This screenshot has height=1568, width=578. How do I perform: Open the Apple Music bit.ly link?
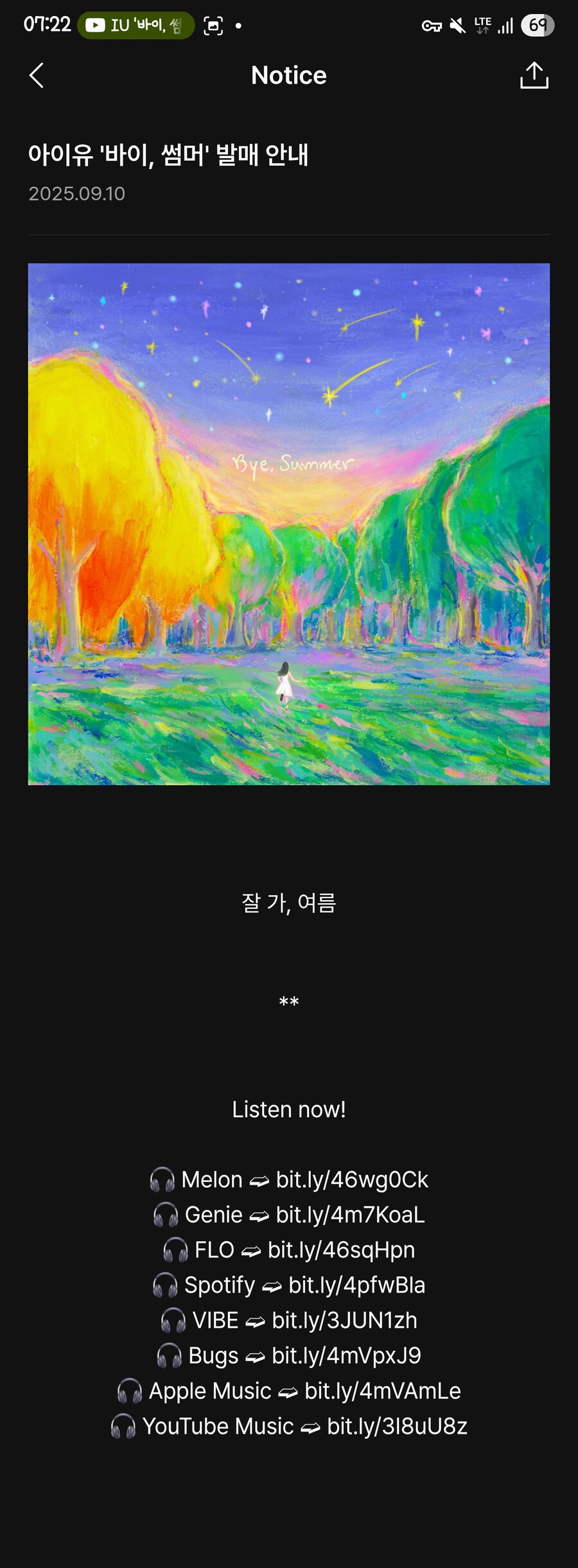pyautogui.click(x=382, y=1391)
